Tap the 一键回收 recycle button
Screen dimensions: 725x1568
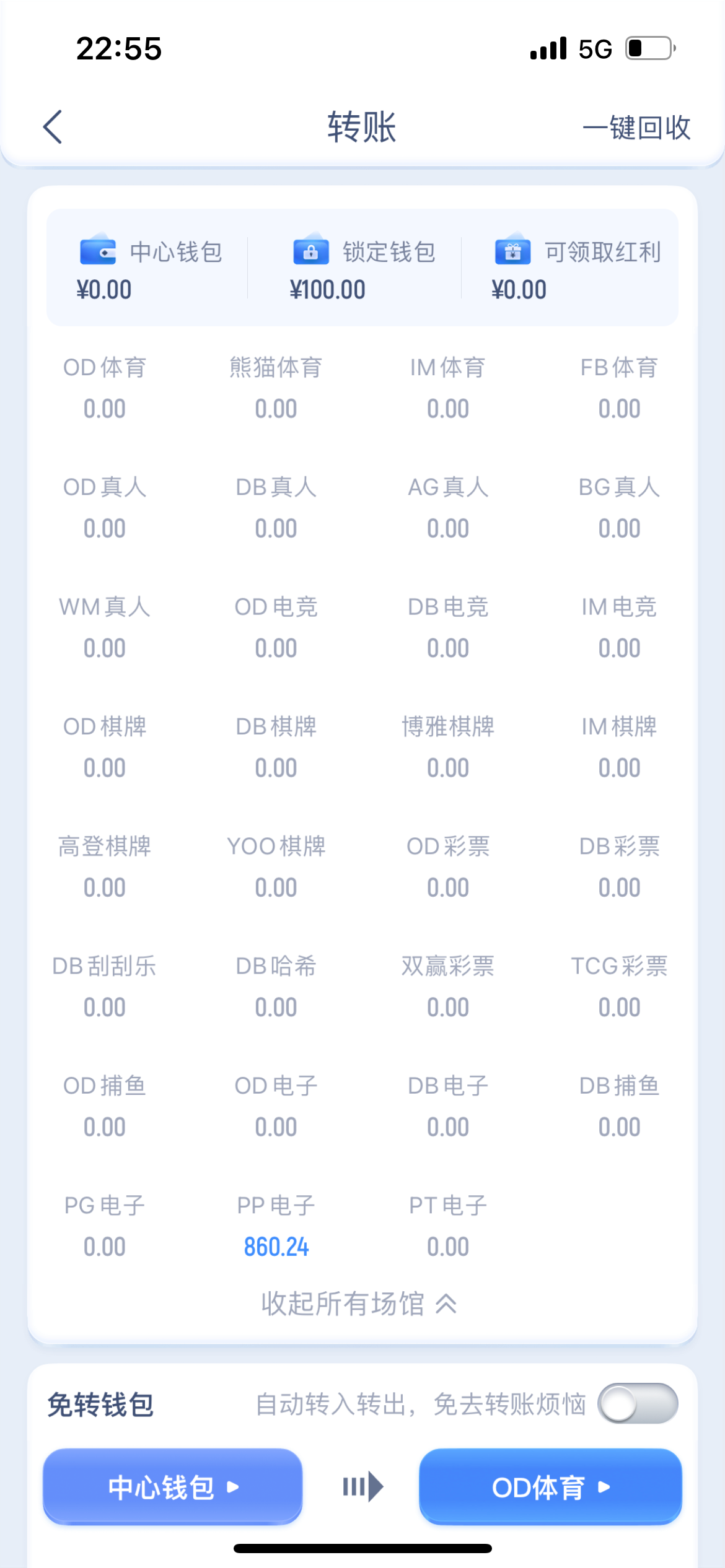636,128
